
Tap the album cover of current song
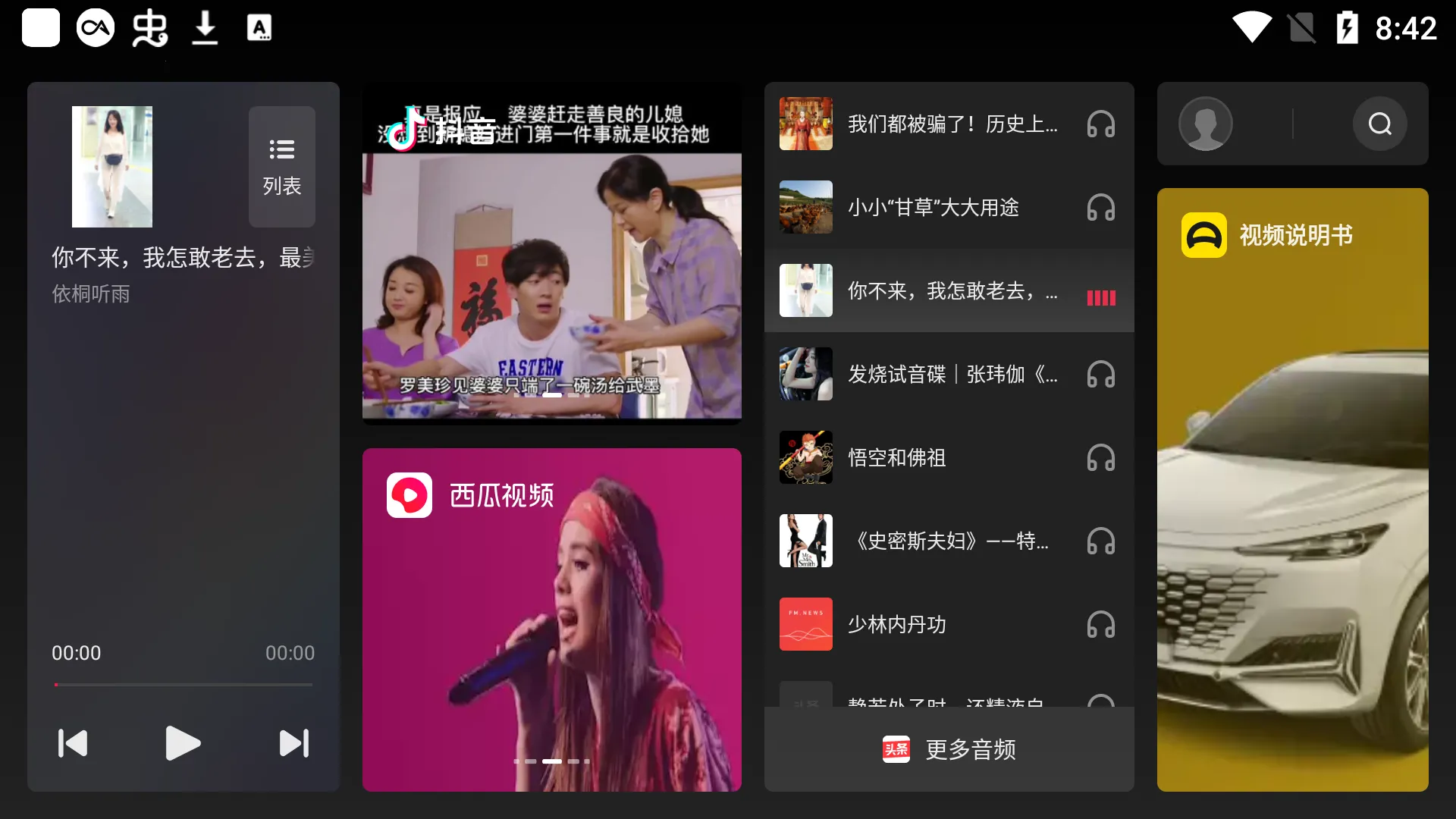[112, 167]
